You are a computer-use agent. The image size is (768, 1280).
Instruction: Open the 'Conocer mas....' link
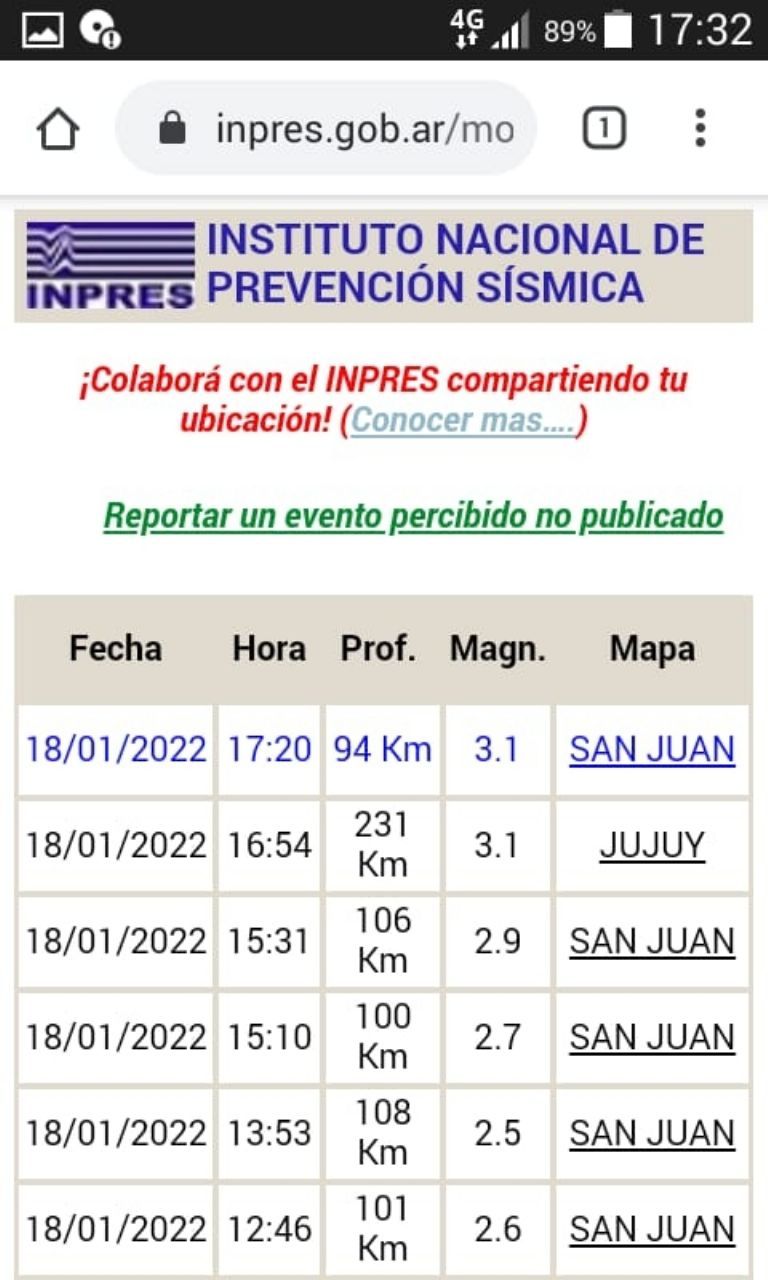coord(463,420)
